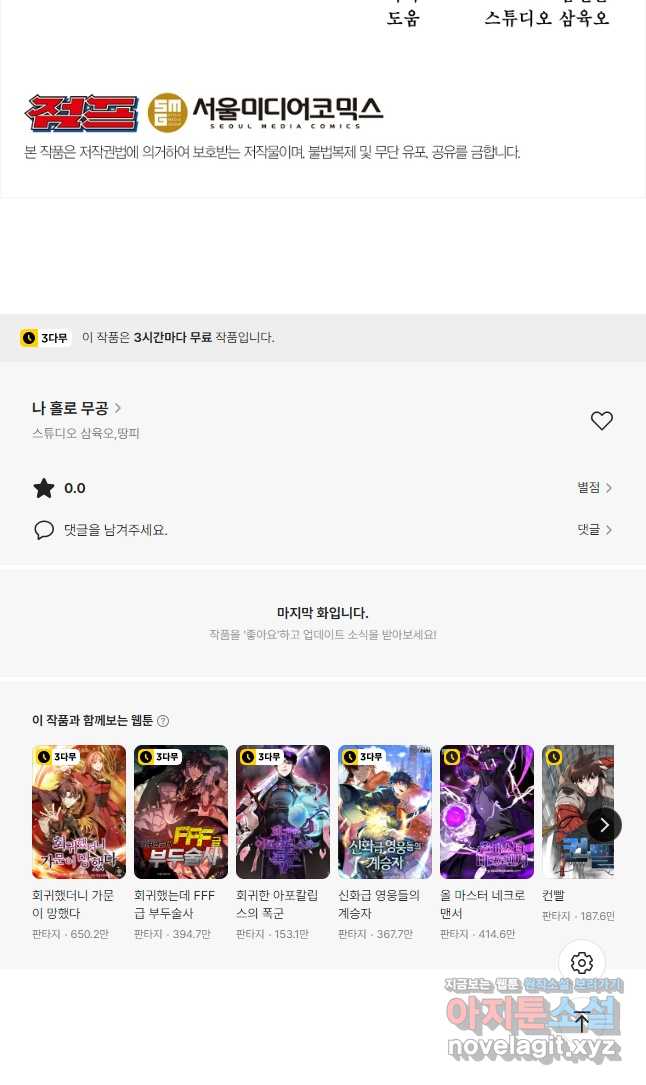The width and height of the screenshot is (646, 1085).
Task: Jump back to top with arrow button
Action: tap(582, 1021)
